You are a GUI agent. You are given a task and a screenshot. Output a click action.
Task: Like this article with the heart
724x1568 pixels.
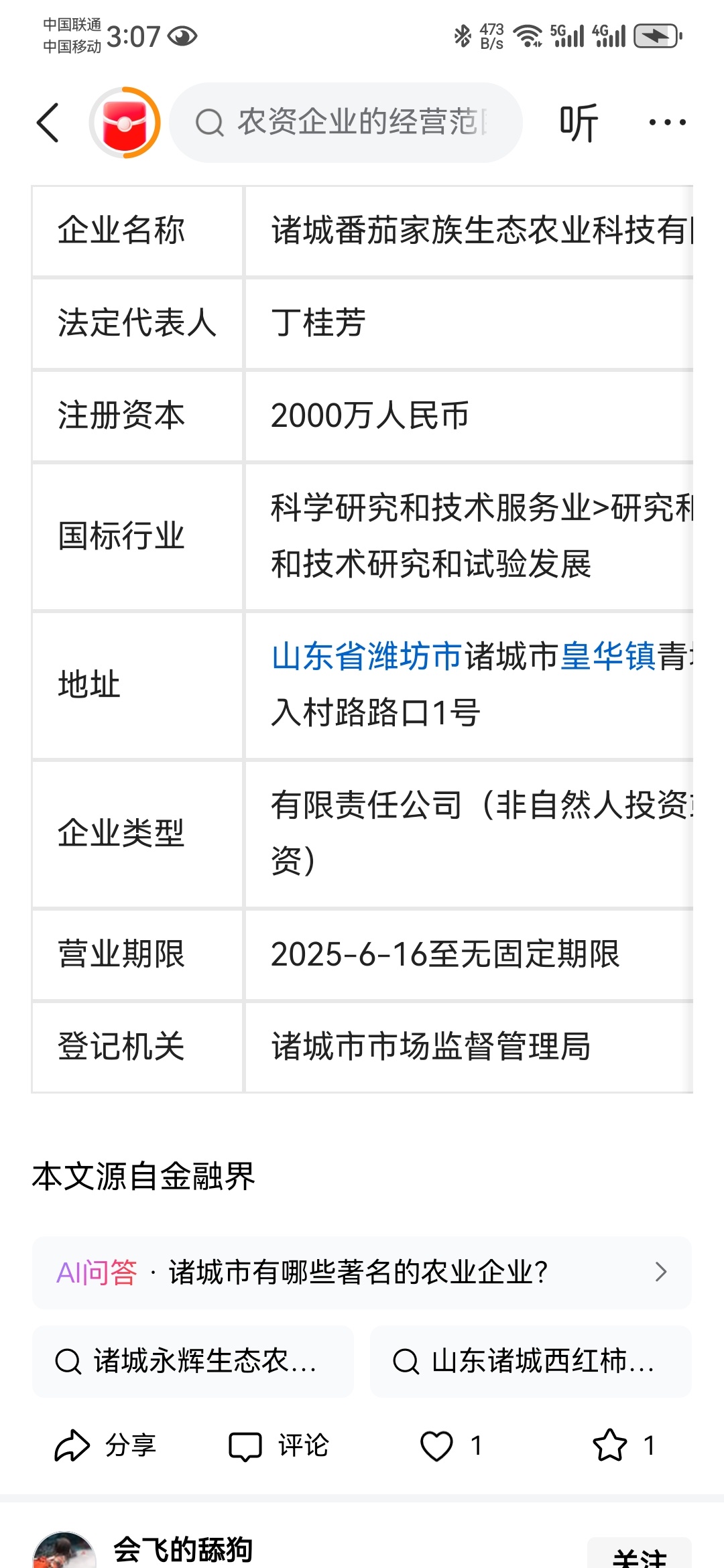(437, 1445)
